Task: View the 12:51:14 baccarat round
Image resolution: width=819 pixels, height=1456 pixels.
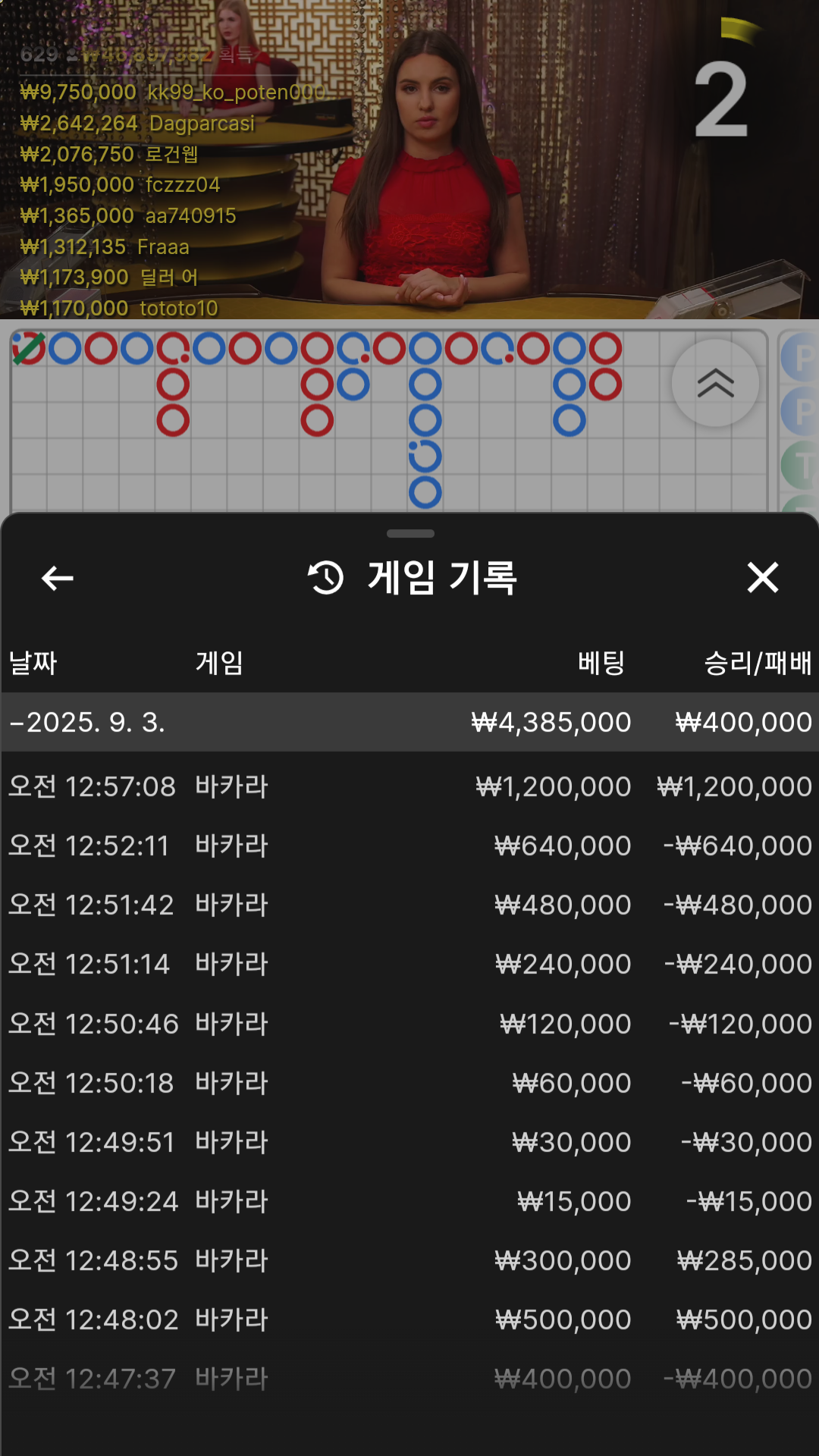Action: point(409,964)
